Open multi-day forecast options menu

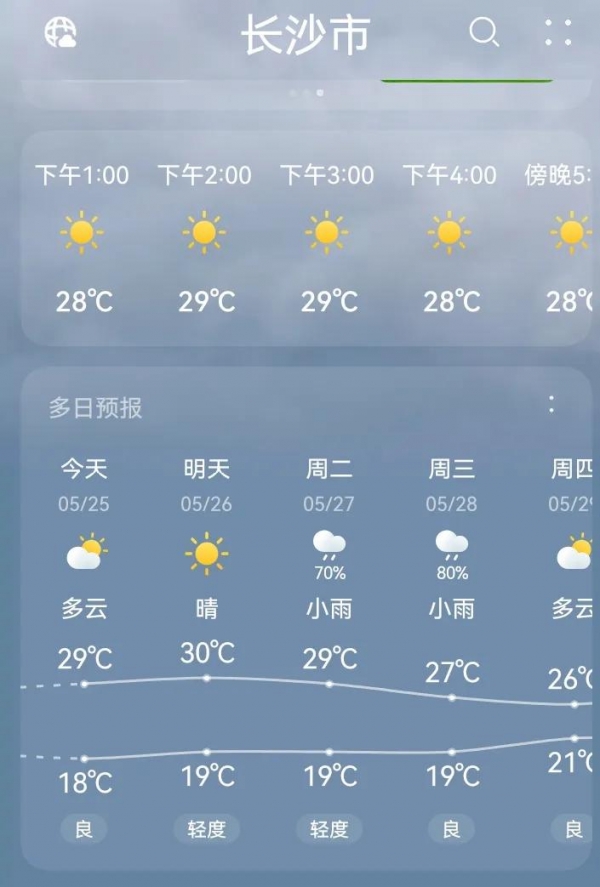click(x=551, y=405)
